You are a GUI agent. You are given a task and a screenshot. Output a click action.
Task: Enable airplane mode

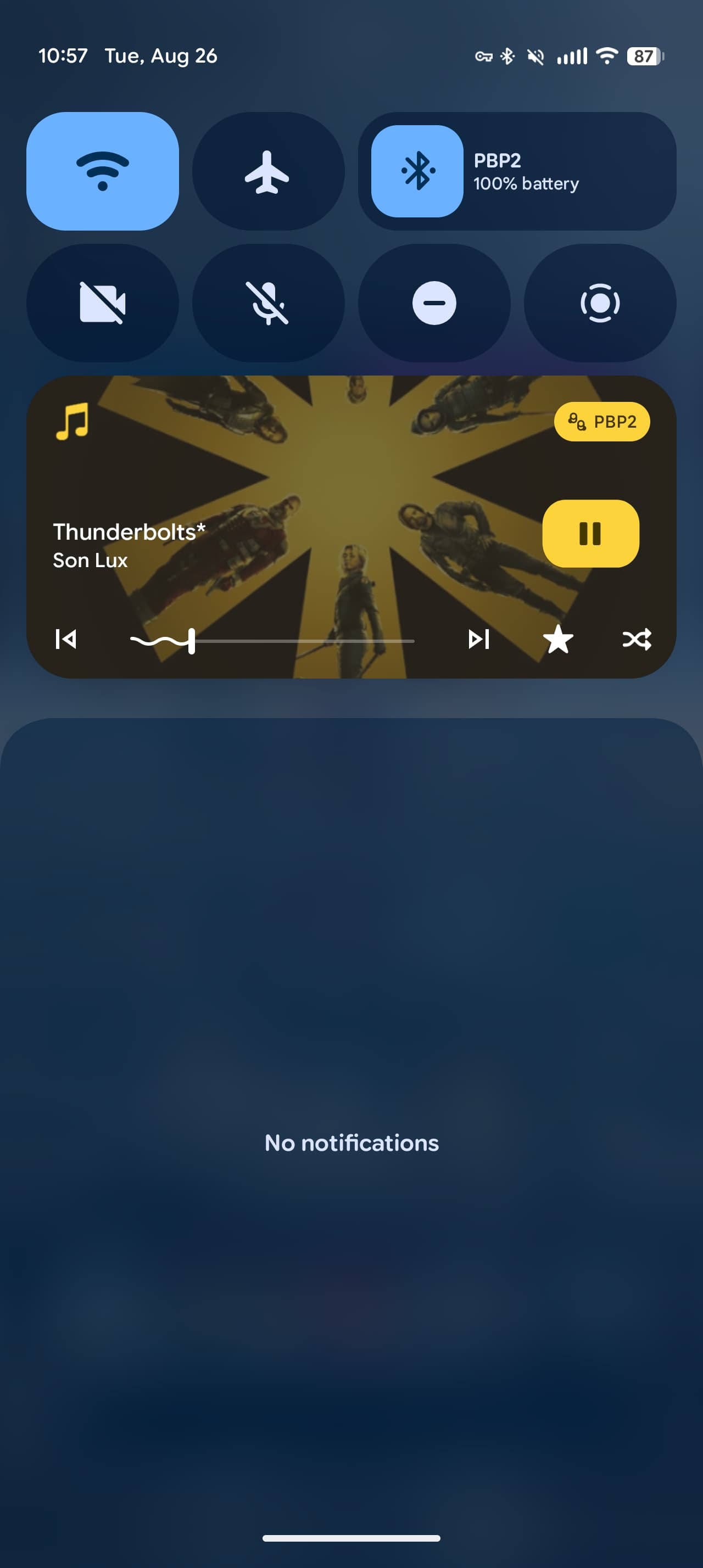point(268,171)
